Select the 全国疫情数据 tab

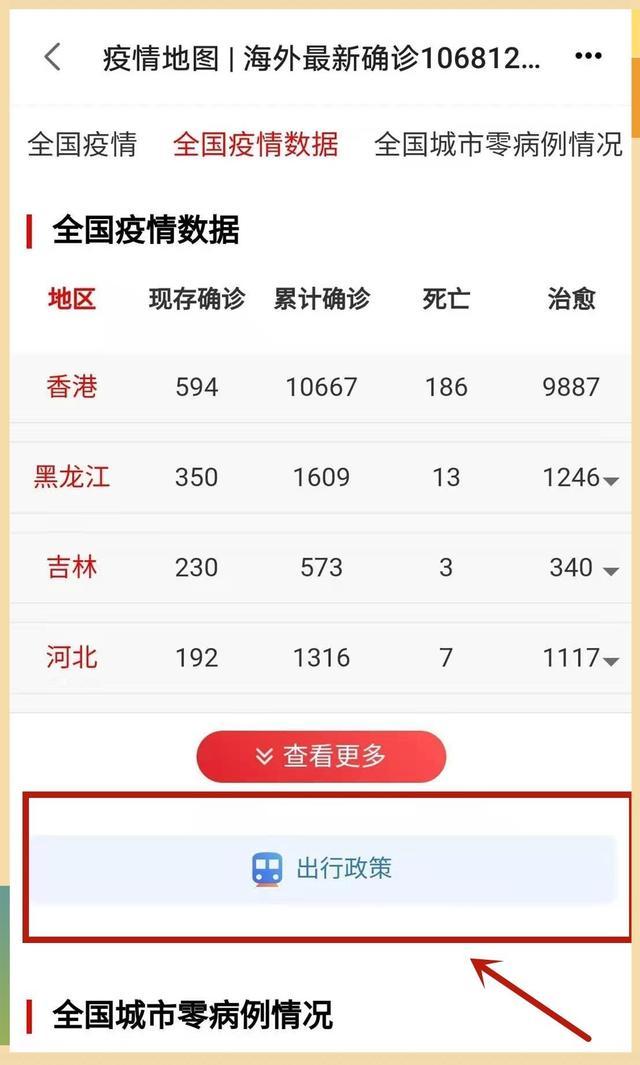[x=255, y=144]
